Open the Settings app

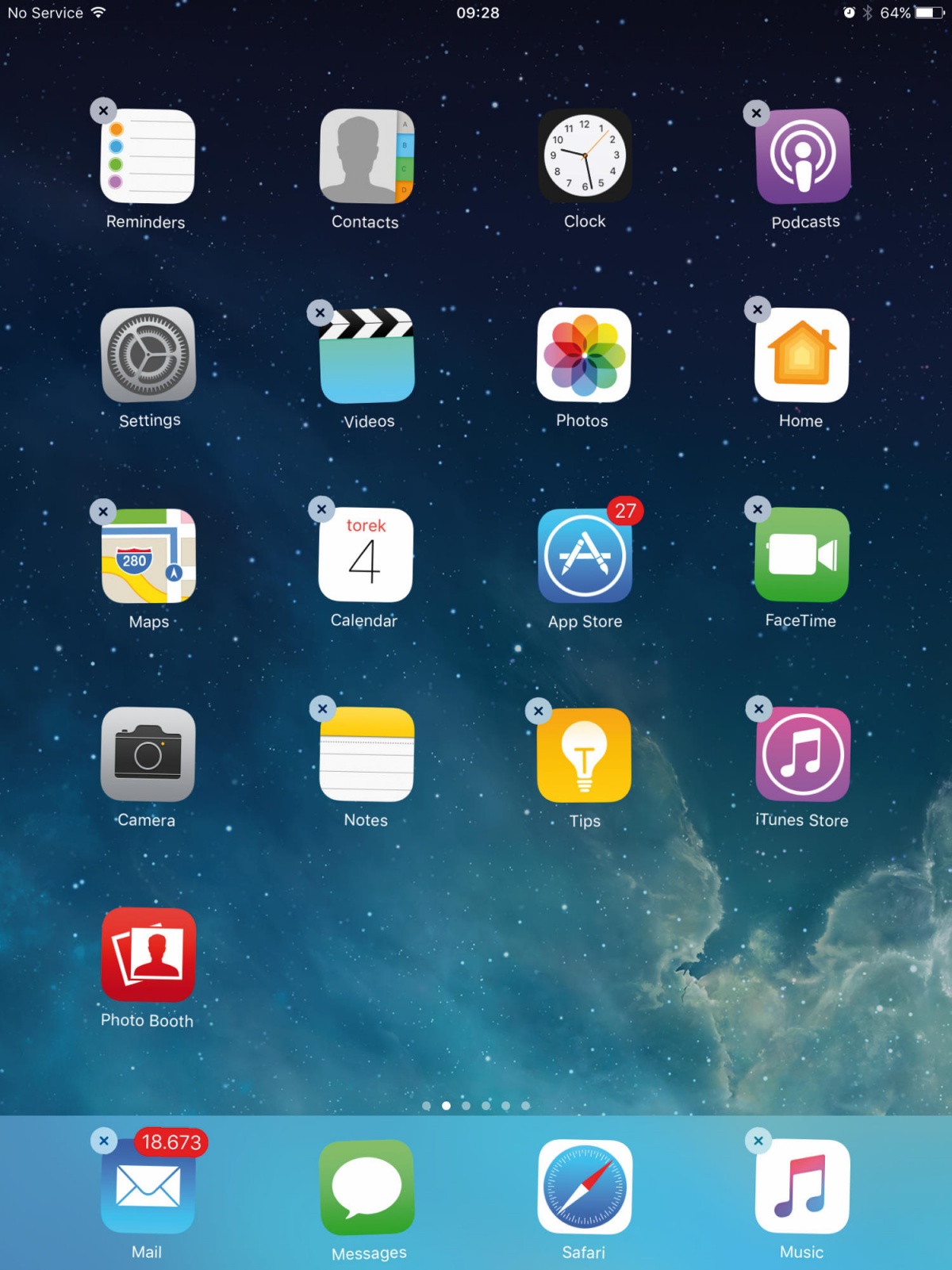click(148, 355)
